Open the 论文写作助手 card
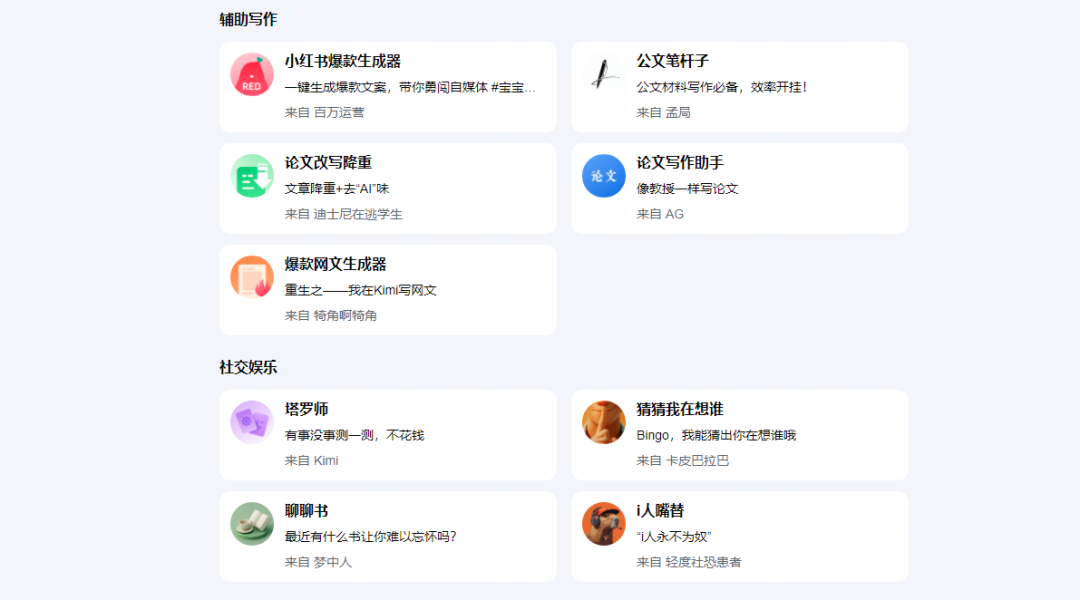This screenshot has width=1080, height=600. pos(739,188)
